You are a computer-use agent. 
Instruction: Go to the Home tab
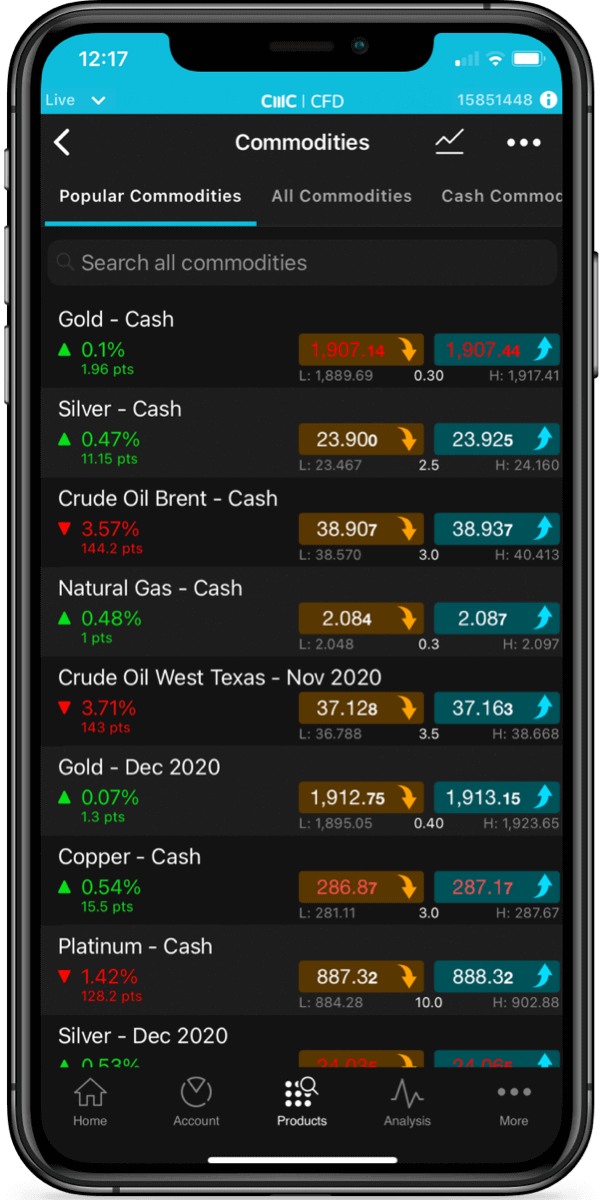[90, 1102]
